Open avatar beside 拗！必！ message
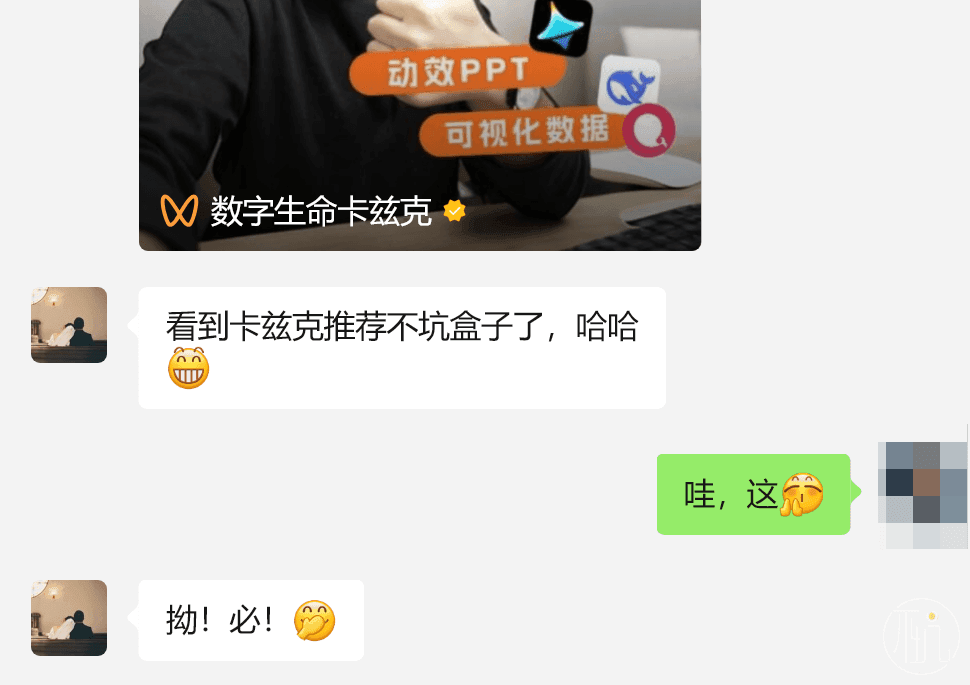970x685 pixels. tap(69, 618)
